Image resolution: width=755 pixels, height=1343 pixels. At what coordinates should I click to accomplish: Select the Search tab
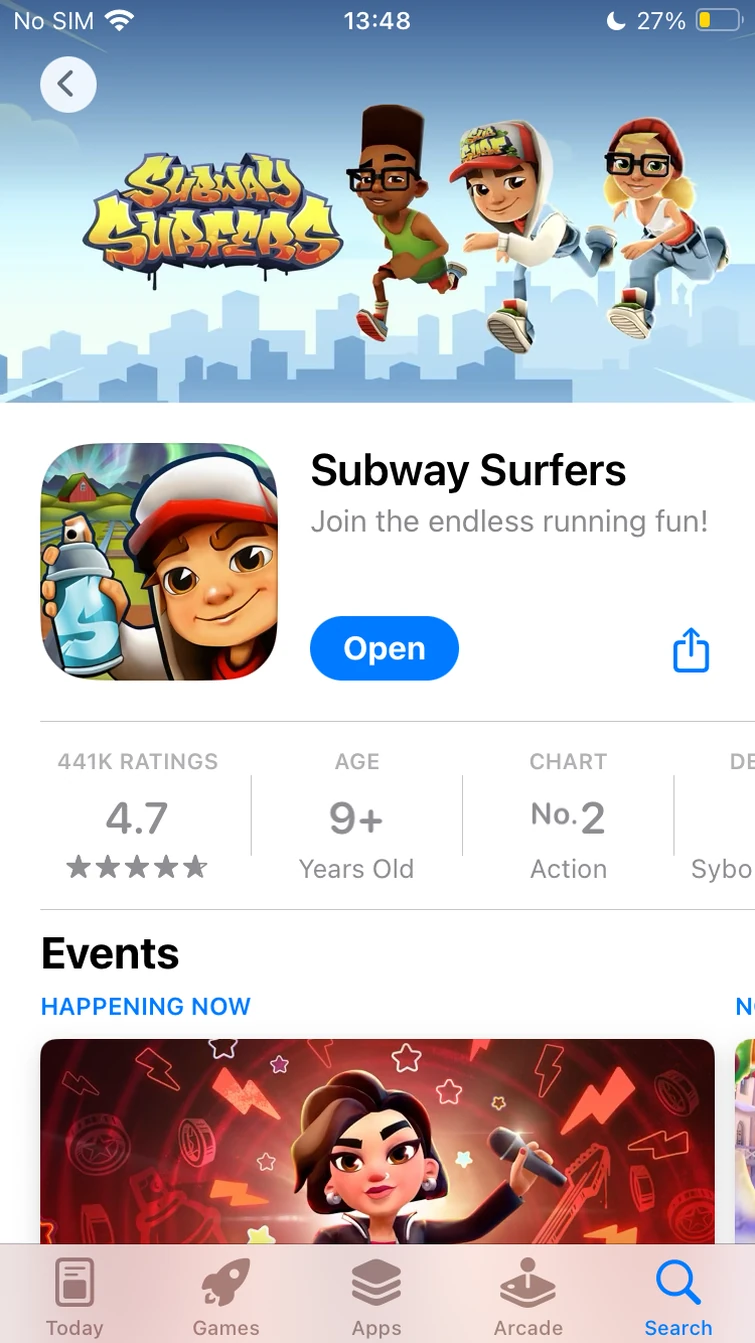(678, 1297)
